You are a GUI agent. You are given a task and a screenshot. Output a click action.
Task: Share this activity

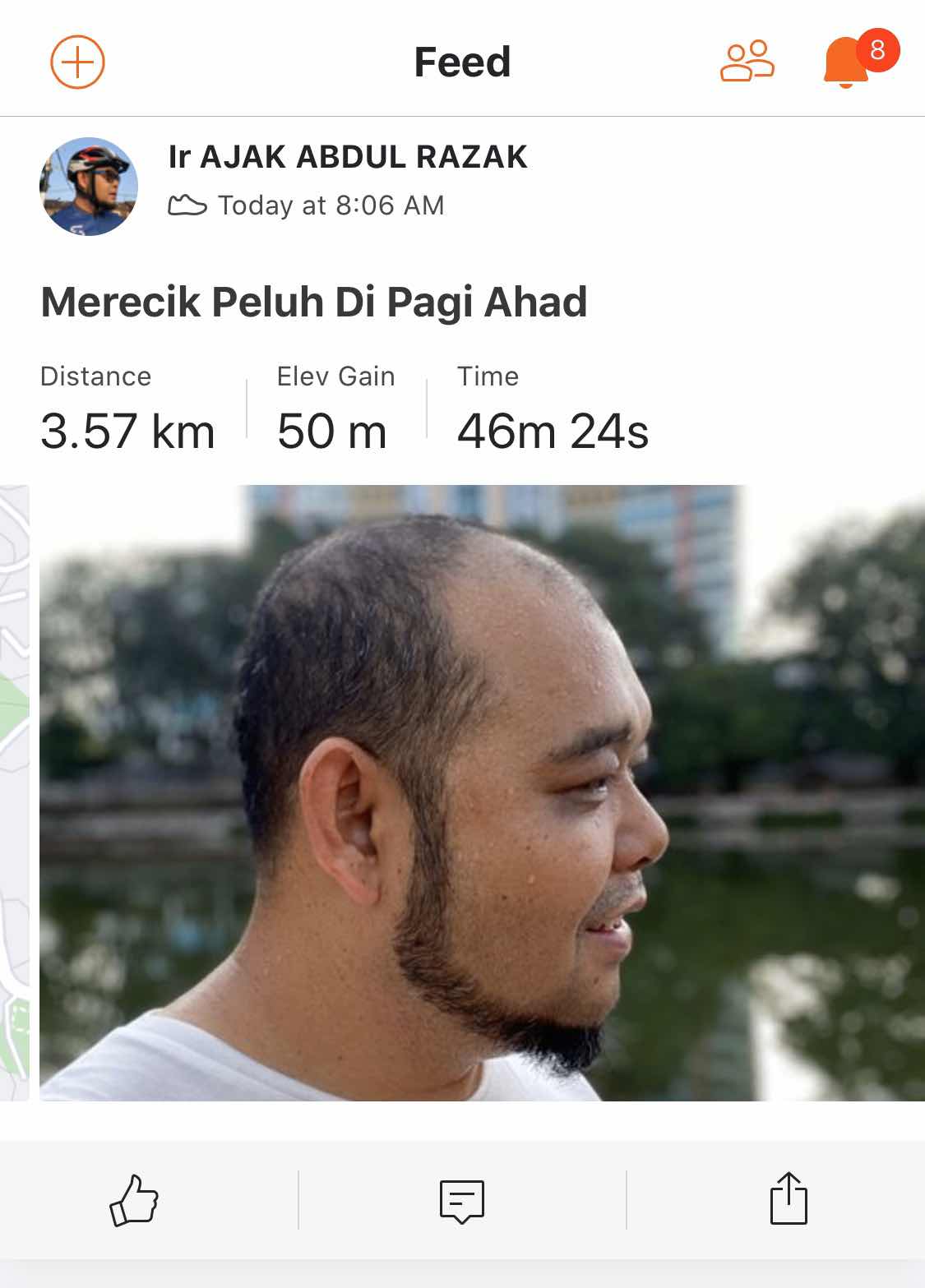789,1200
